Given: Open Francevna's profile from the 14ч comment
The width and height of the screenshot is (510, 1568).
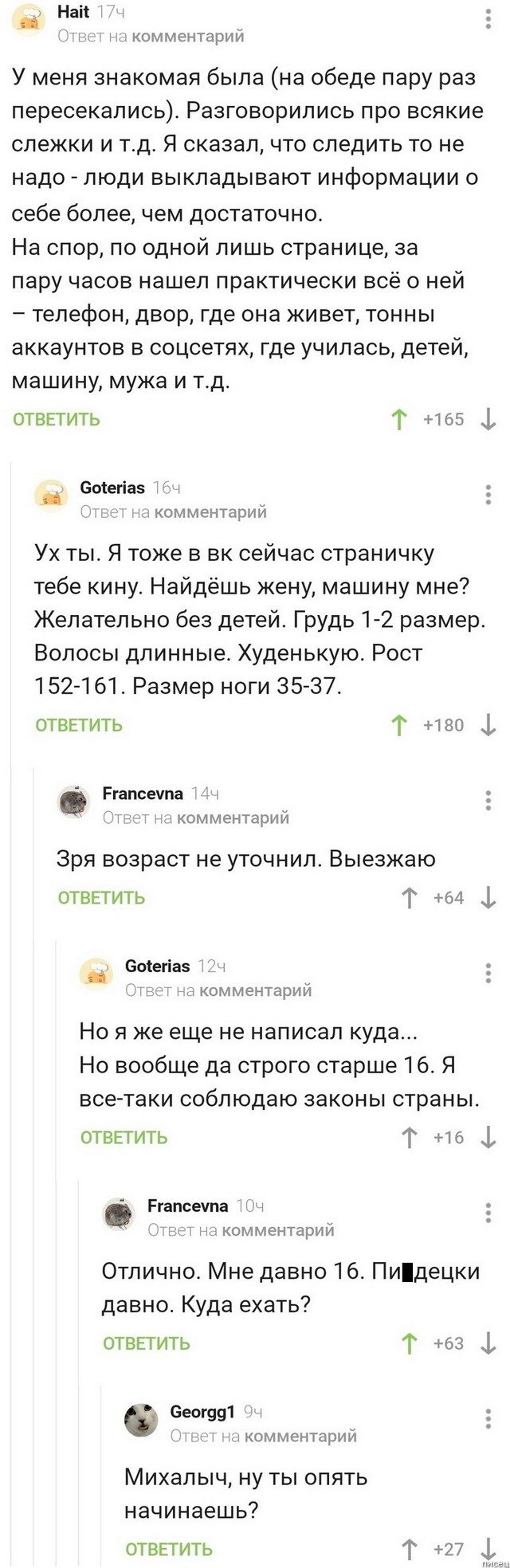Looking at the screenshot, I should click(x=143, y=794).
